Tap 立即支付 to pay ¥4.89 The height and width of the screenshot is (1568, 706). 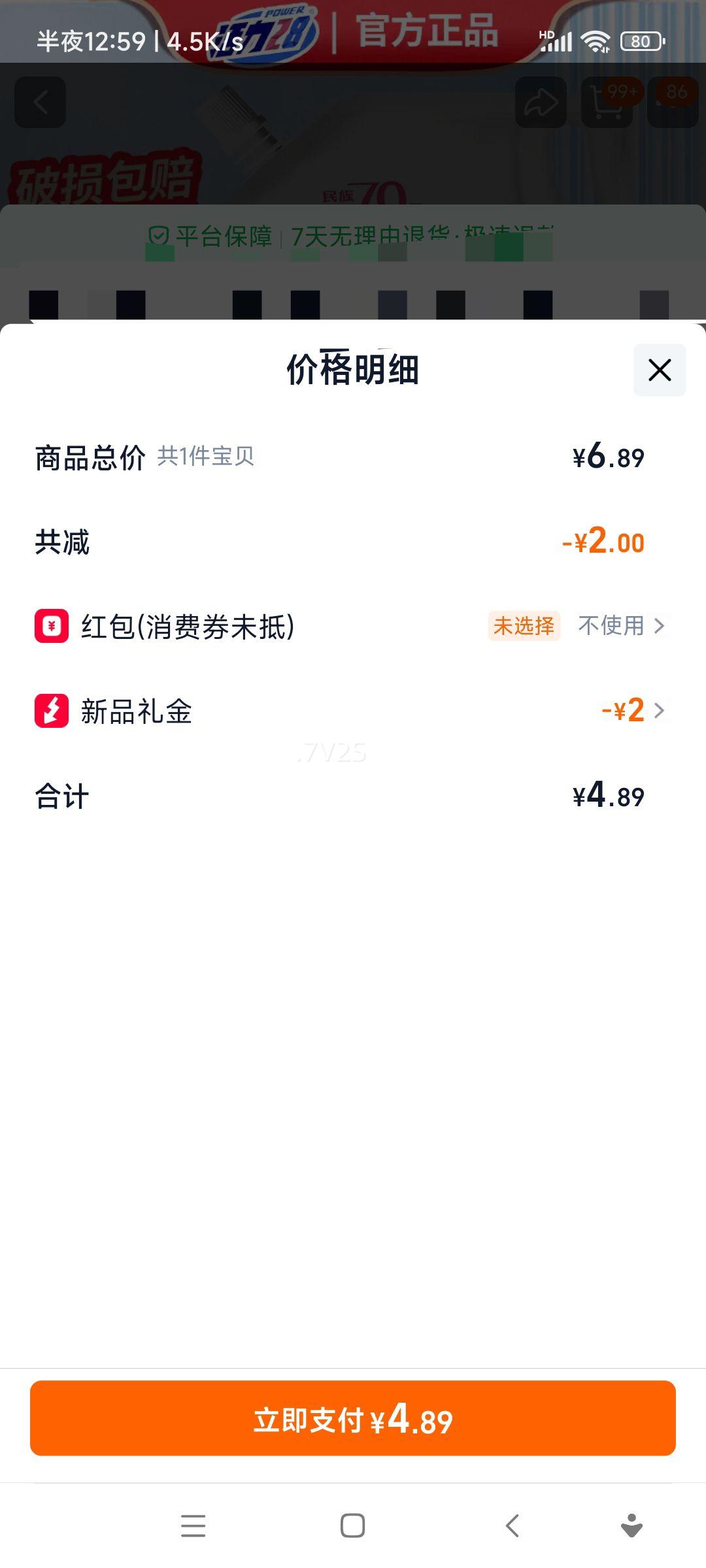pyautogui.click(x=353, y=1418)
